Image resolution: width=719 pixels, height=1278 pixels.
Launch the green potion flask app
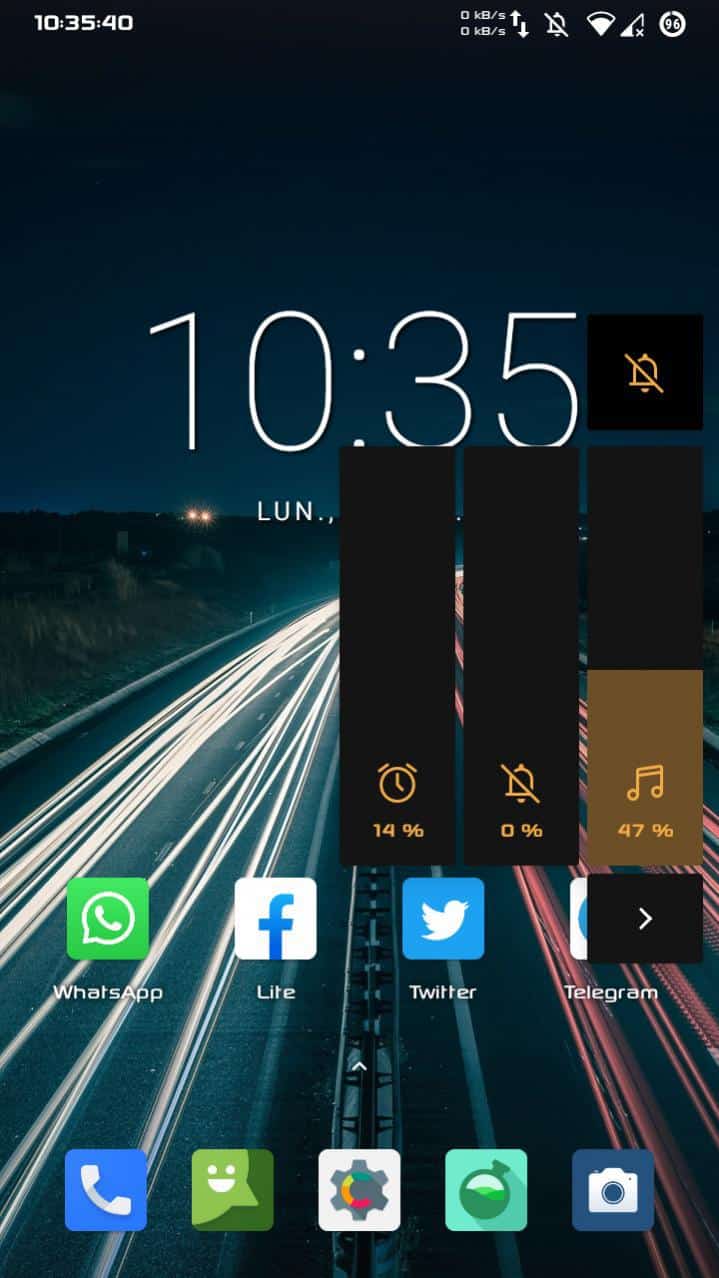(x=486, y=1189)
